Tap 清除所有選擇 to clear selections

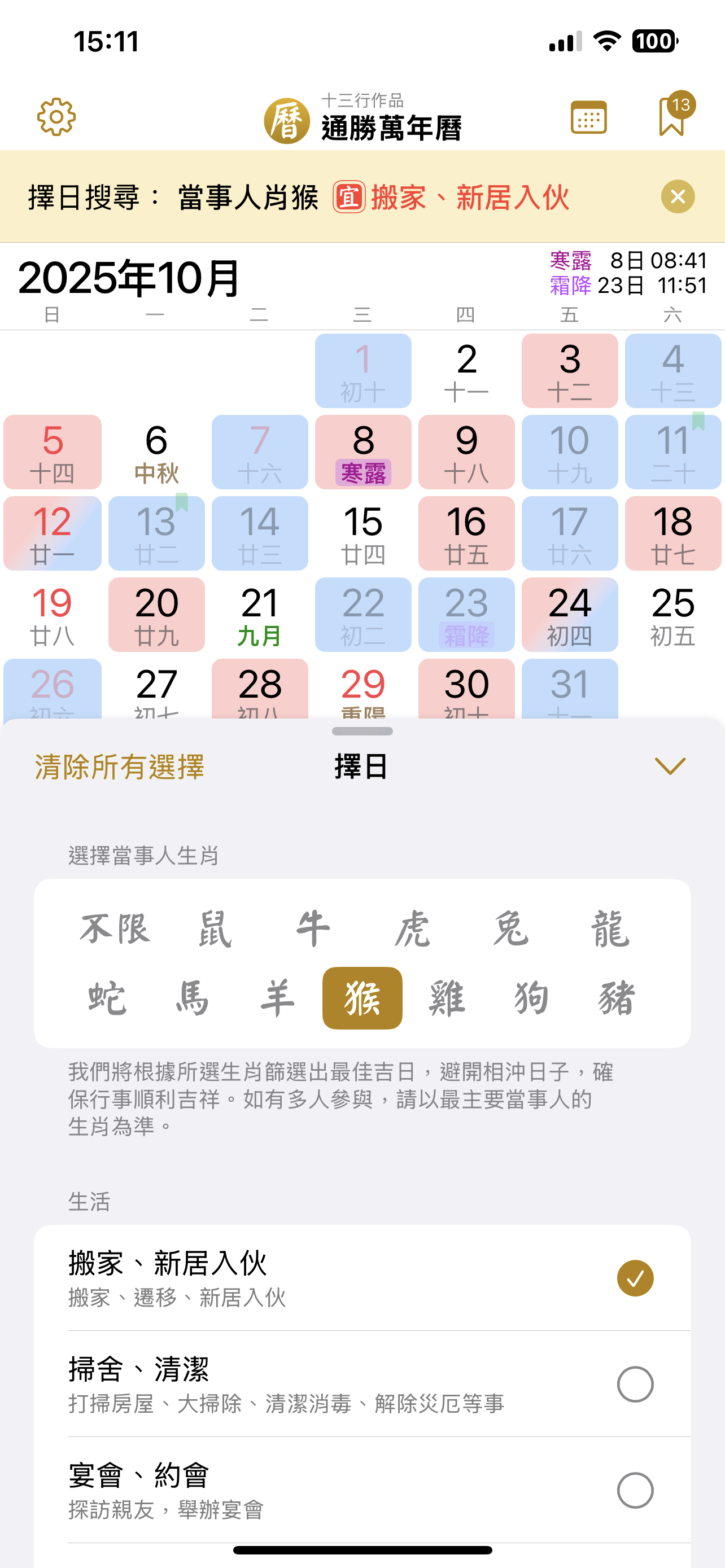pos(119,767)
